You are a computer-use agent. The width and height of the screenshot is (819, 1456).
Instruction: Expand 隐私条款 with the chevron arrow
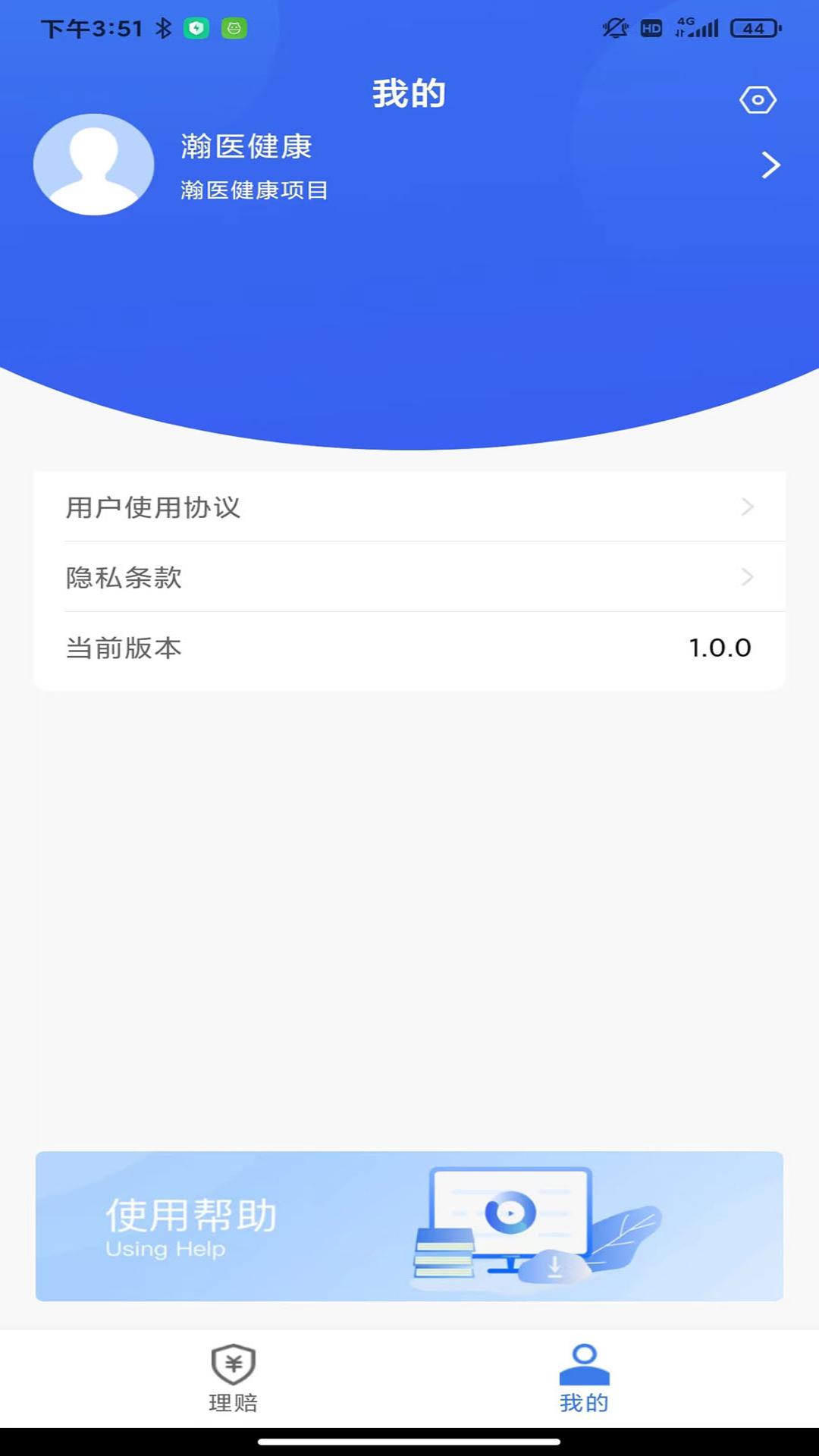pyautogui.click(x=747, y=577)
